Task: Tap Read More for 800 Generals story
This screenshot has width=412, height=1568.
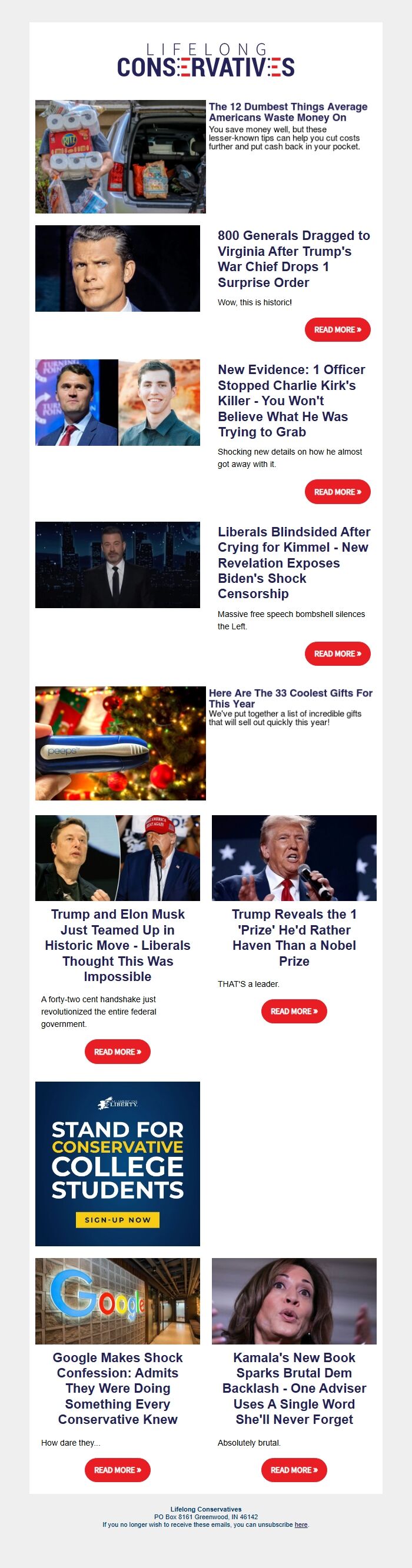Action: point(337,329)
